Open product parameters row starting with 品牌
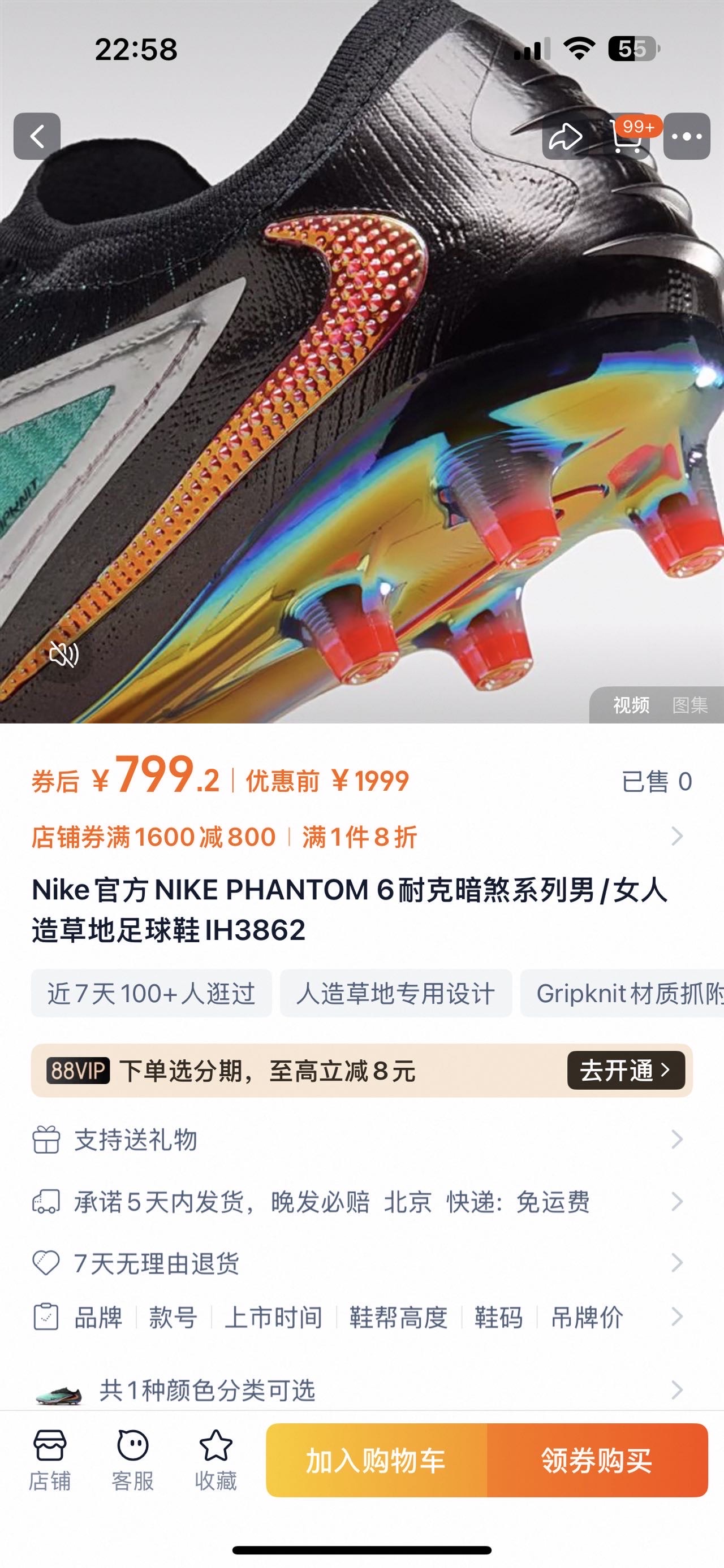This screenshot has width=724, height=1568. [x=361, y=1317]
